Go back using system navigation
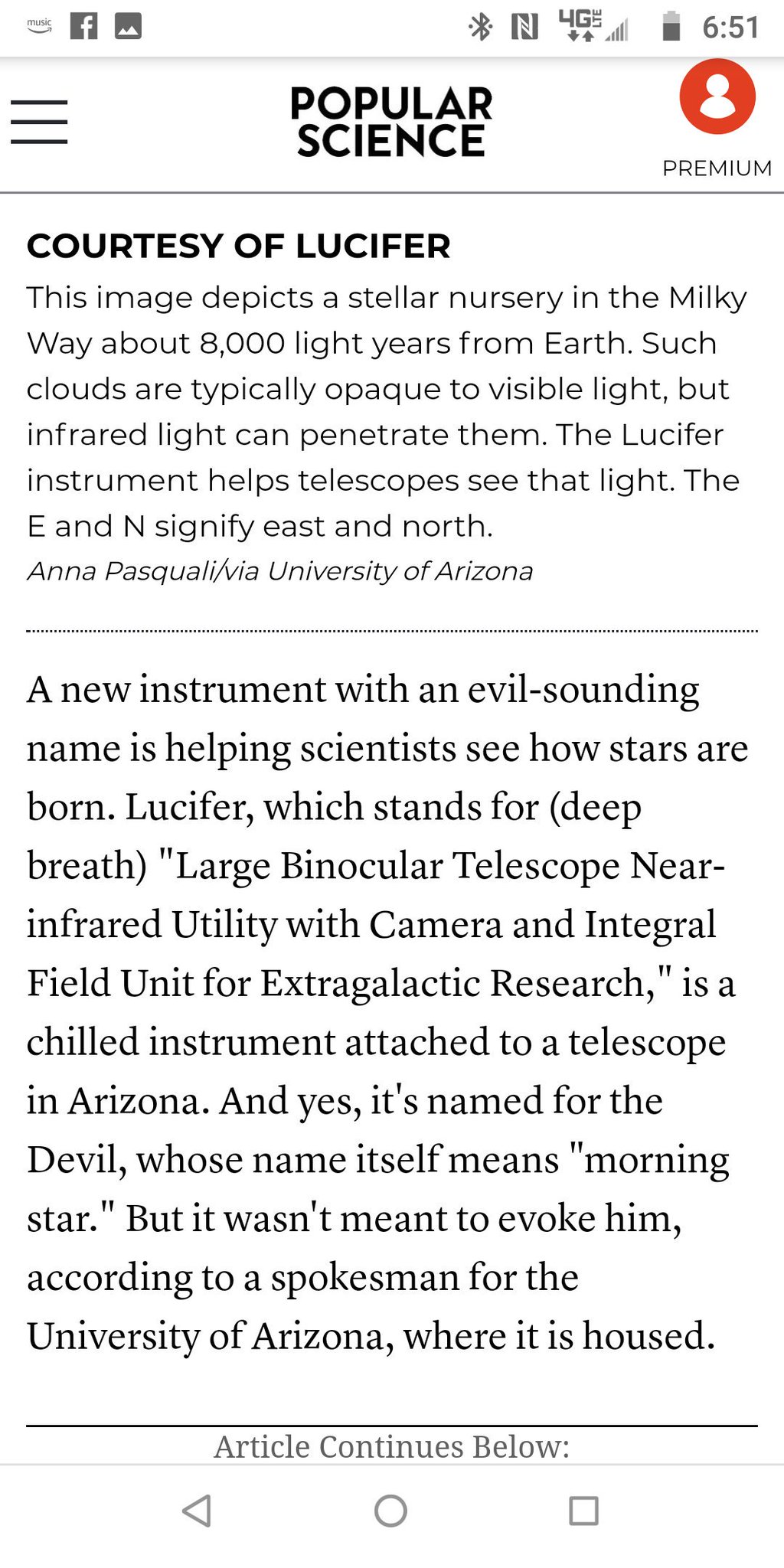Image resolution: width=784 pixels, height=1568 pixels. click(197, 1511)
